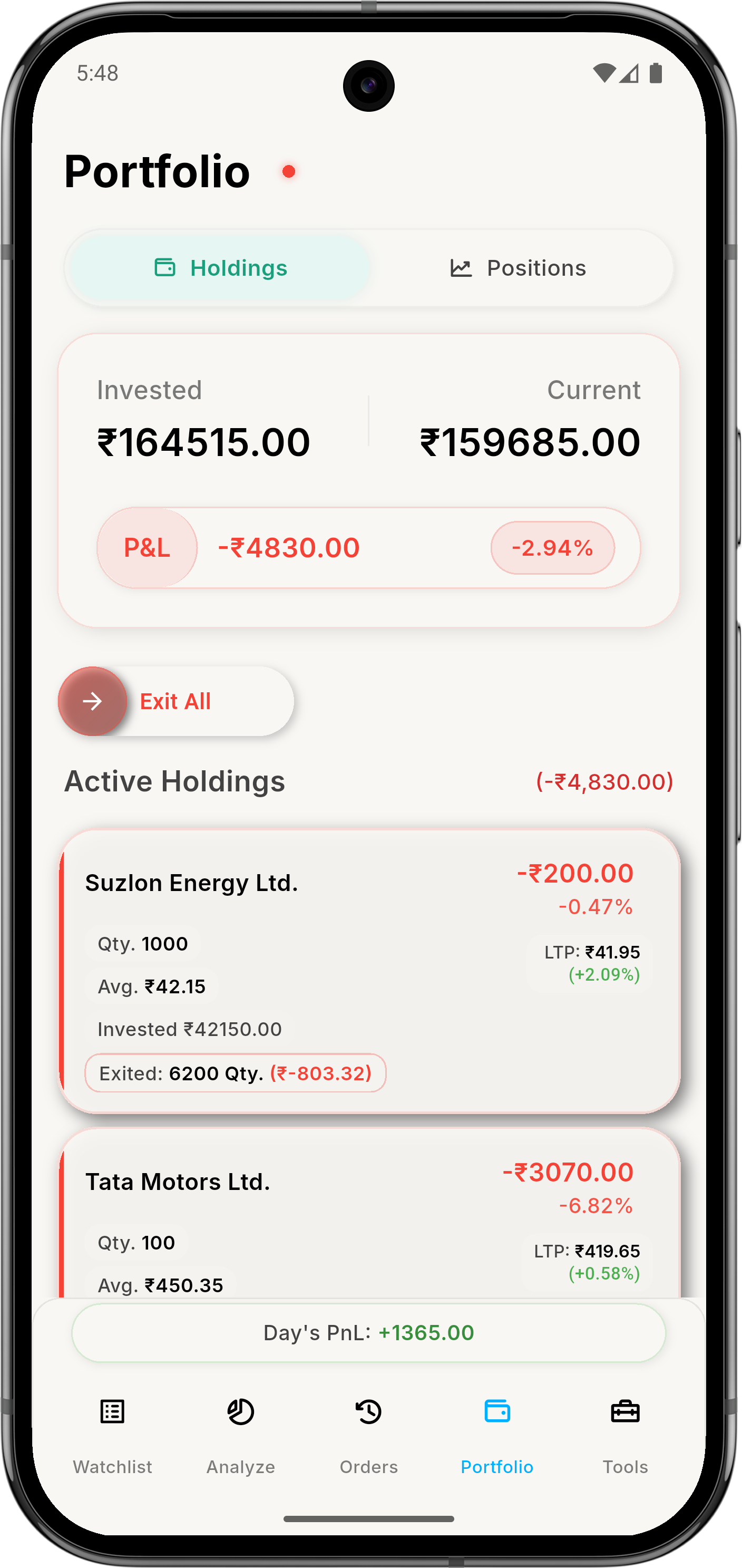Tap the -2.94% percentage pill
Image resolution: width=742 pixels, height=1568 pixels.
pos(553,547)
